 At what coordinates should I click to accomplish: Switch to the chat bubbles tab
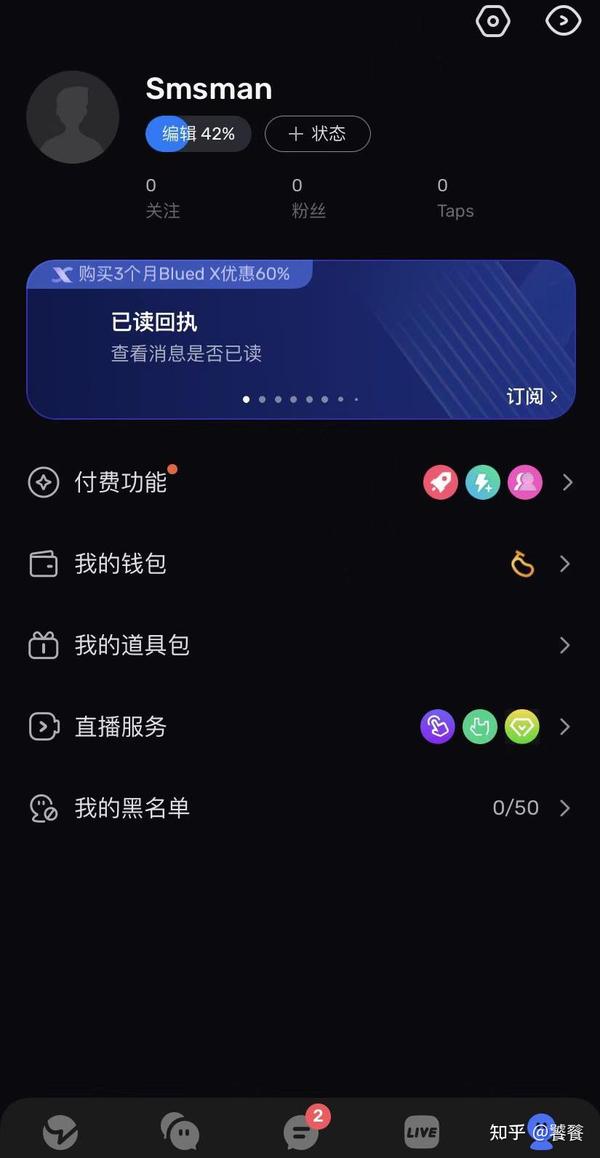[x=180, y=1129]
